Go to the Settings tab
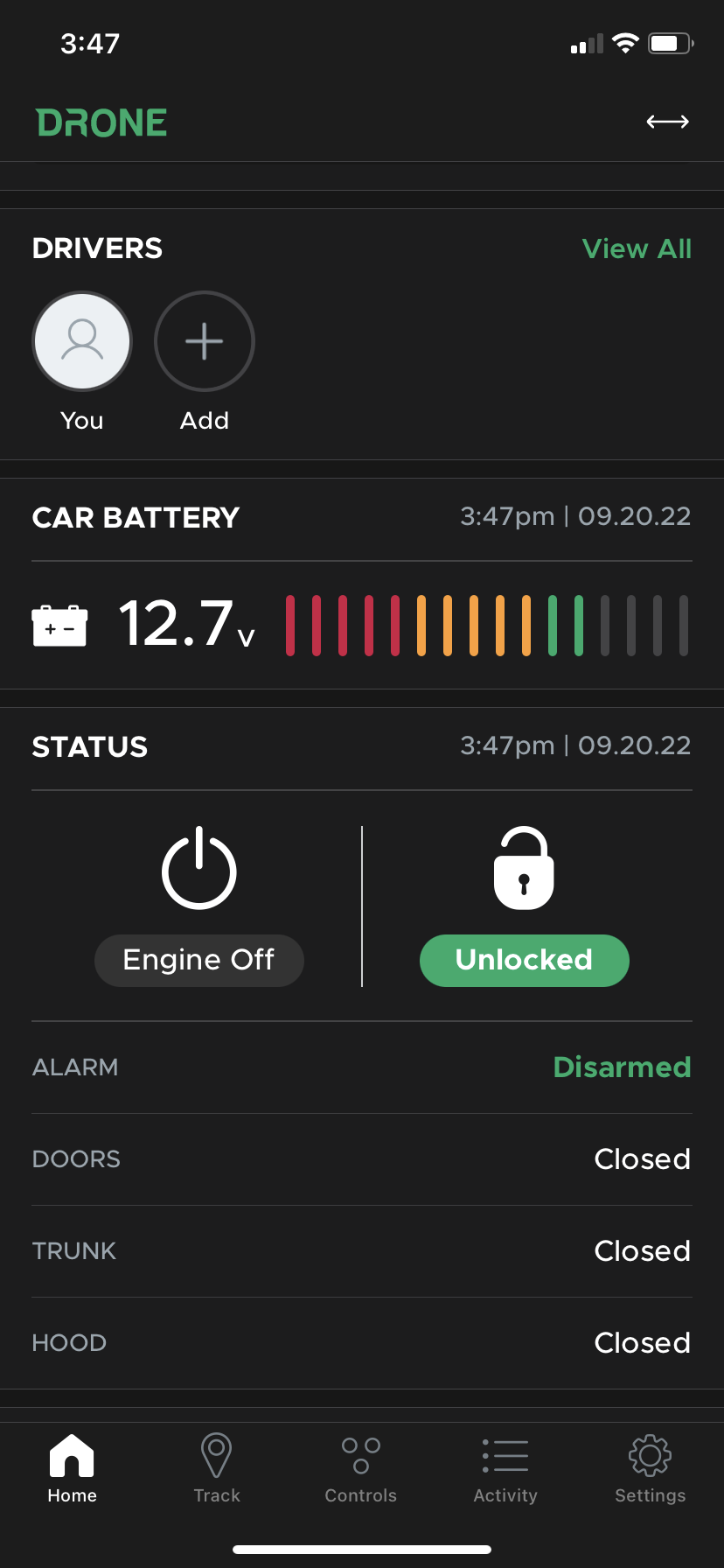 tap(650, 1468)
